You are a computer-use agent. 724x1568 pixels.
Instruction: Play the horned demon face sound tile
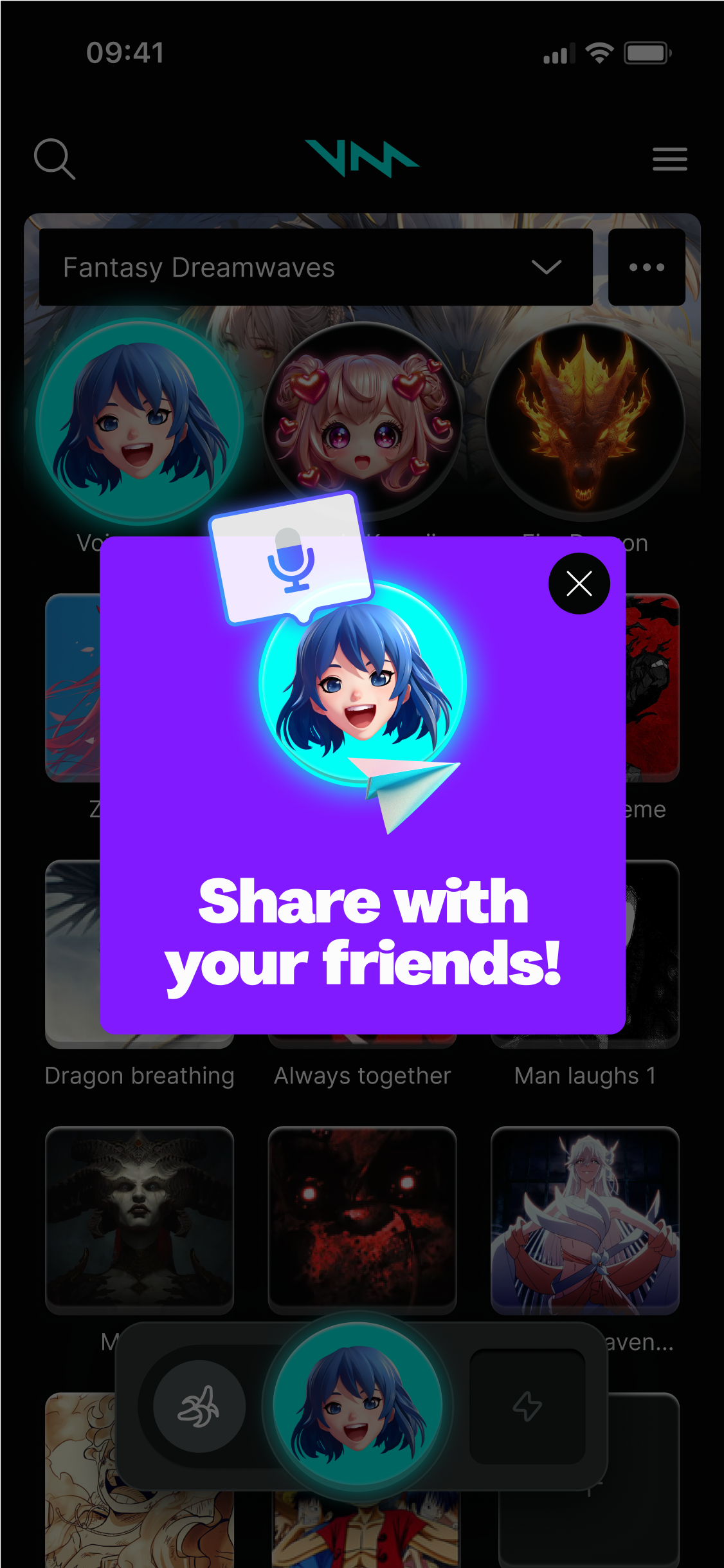point(140,1219)
